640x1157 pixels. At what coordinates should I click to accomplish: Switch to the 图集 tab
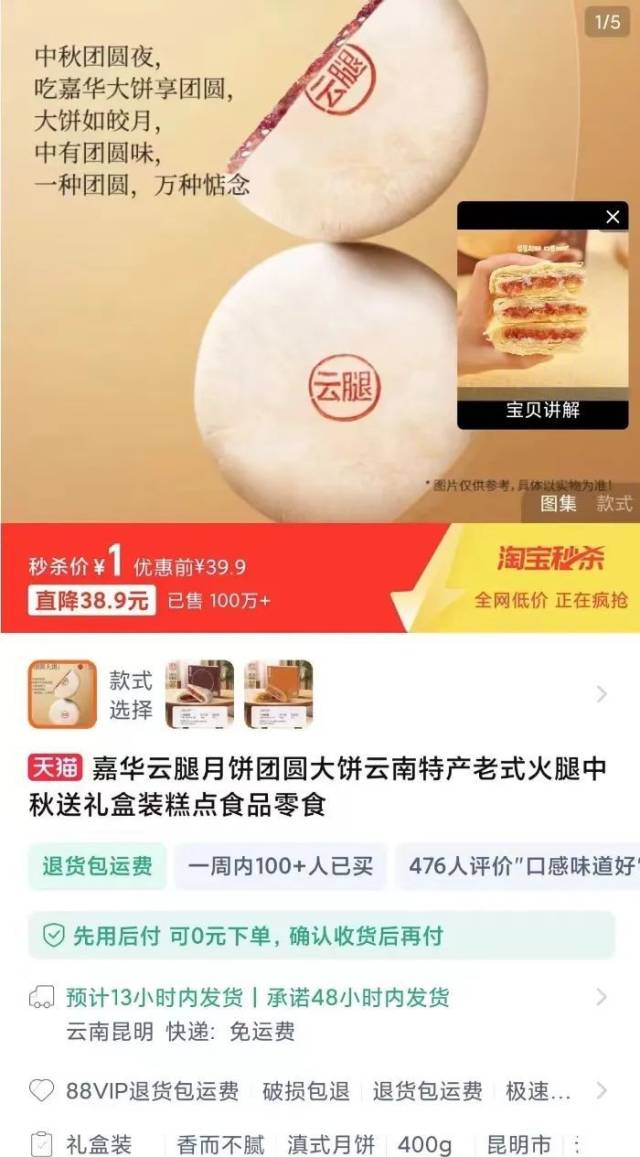558,504
